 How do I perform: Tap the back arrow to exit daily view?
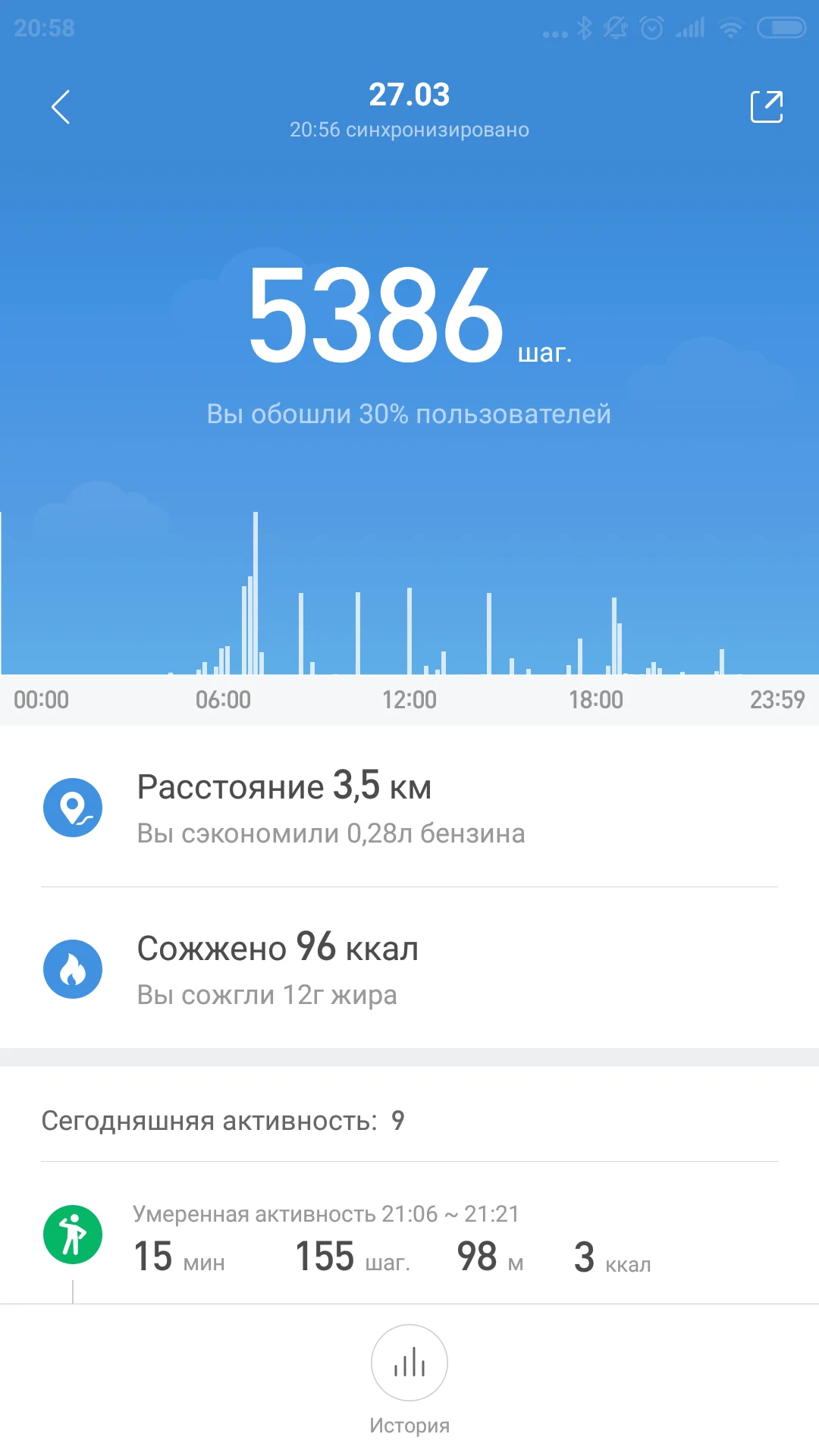(x=61, y=107)
